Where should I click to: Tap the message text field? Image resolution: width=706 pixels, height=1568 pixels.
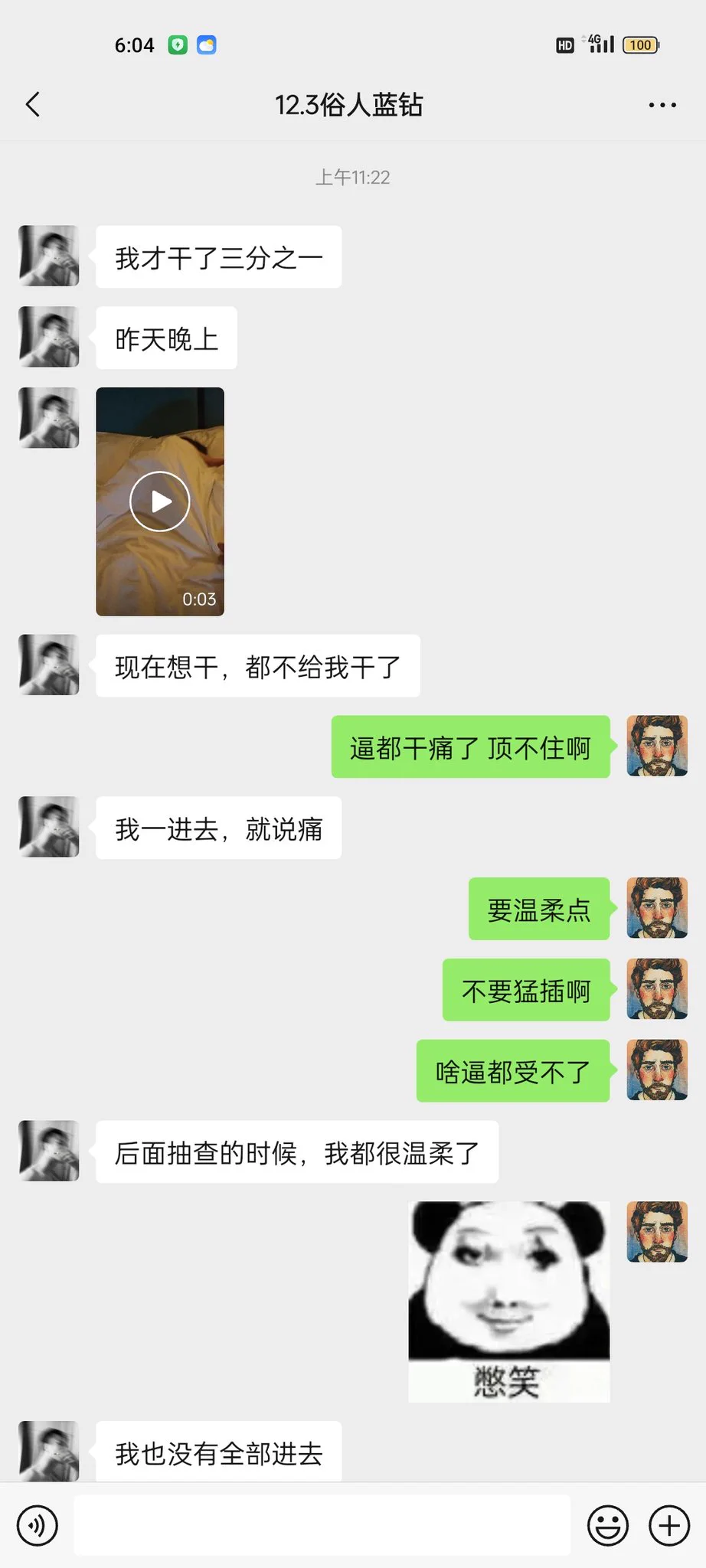click(x=322, y=1525)
